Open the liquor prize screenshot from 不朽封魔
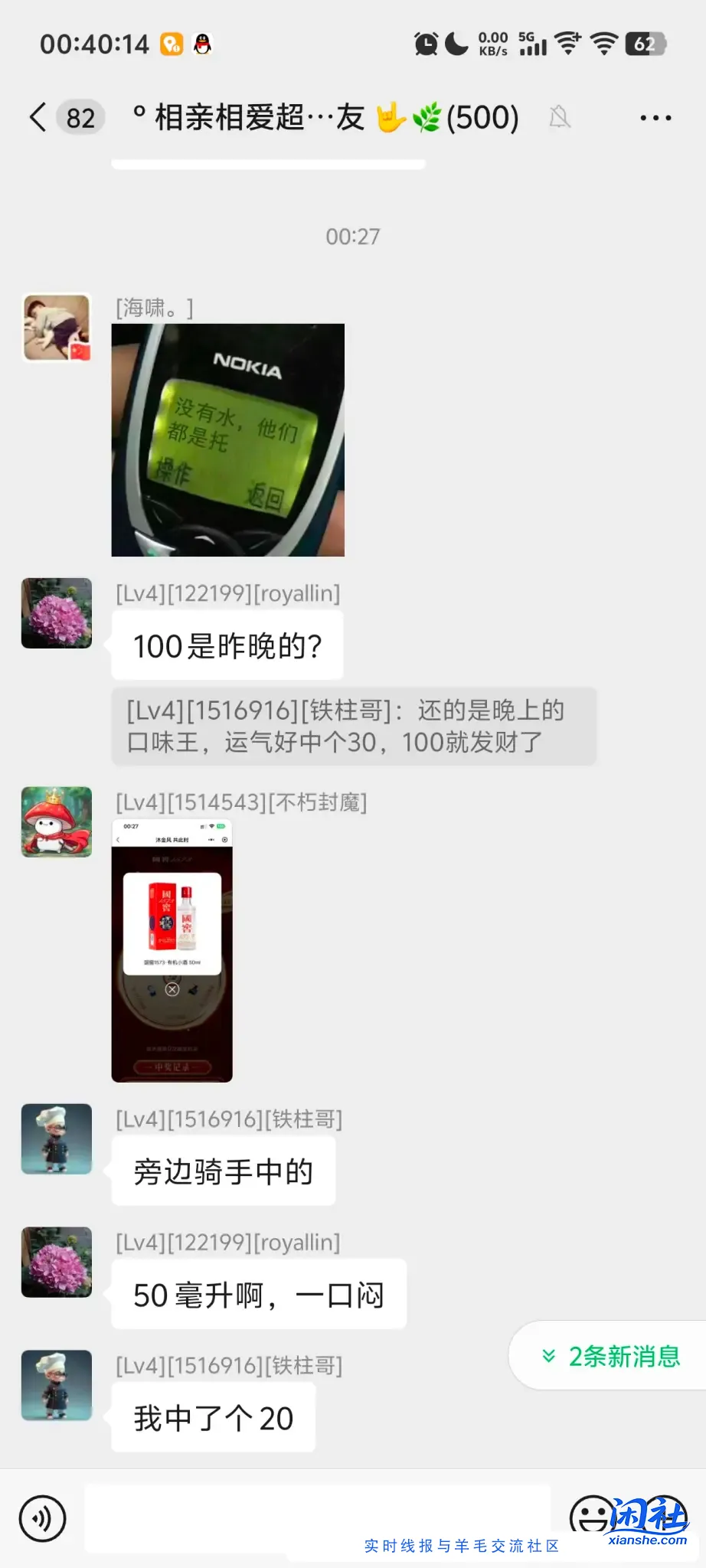This screenshot has height=1568, width=706. pyautogui.click(x=172, y=950)
